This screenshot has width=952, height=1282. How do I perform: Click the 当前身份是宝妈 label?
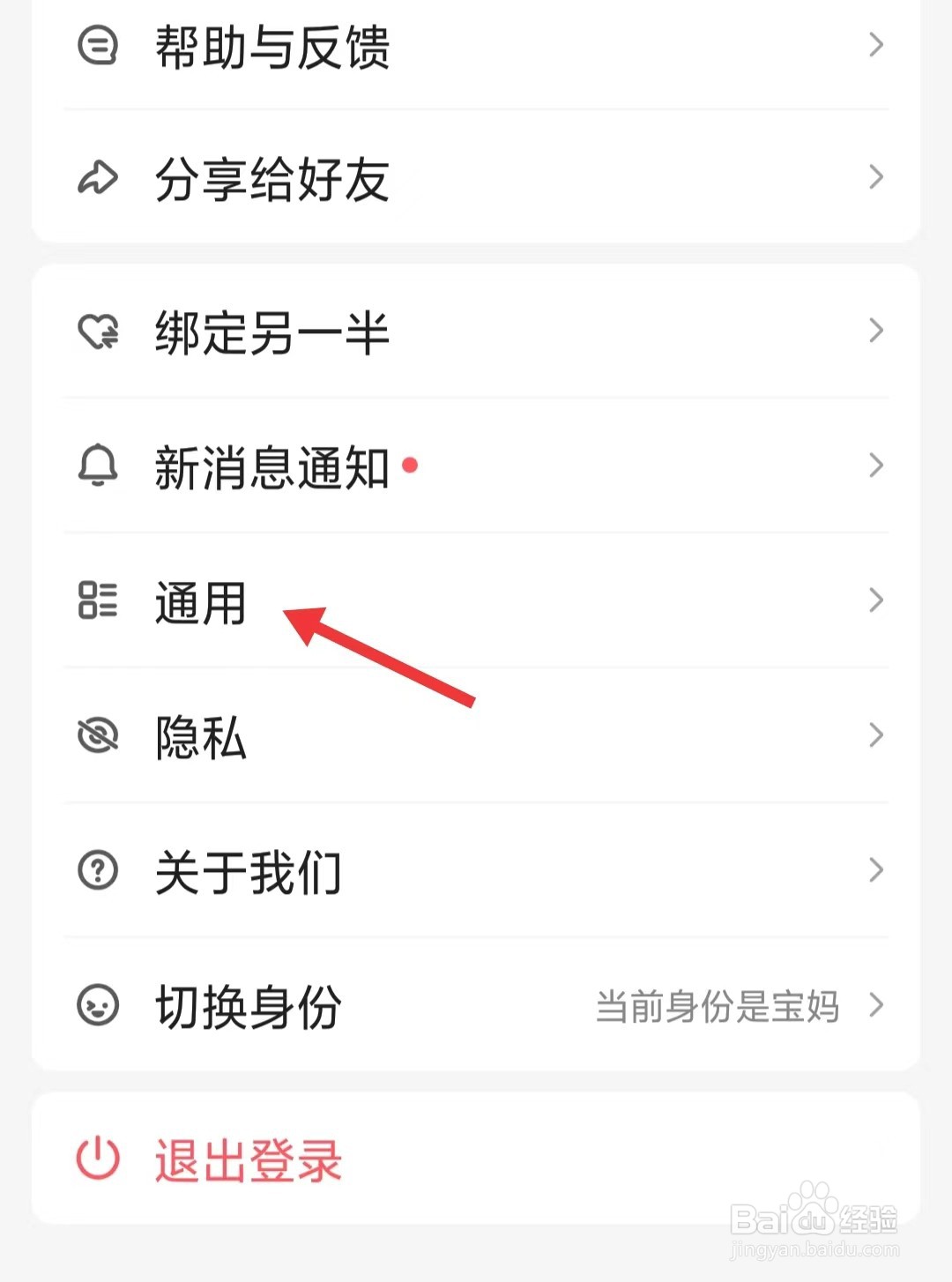(x=717, y=1006)
